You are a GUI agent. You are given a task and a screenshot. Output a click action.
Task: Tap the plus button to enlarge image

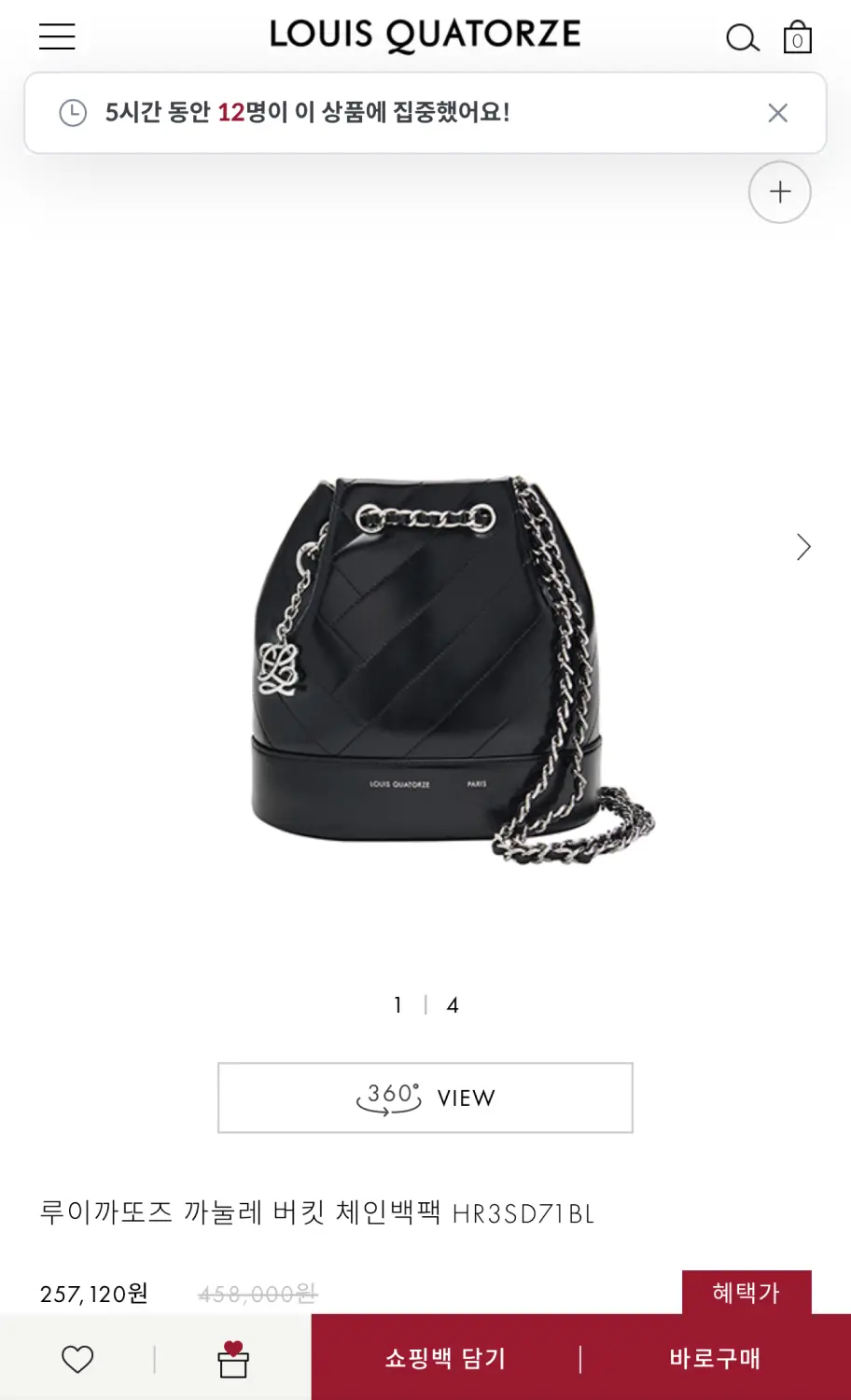click(779, 192)
